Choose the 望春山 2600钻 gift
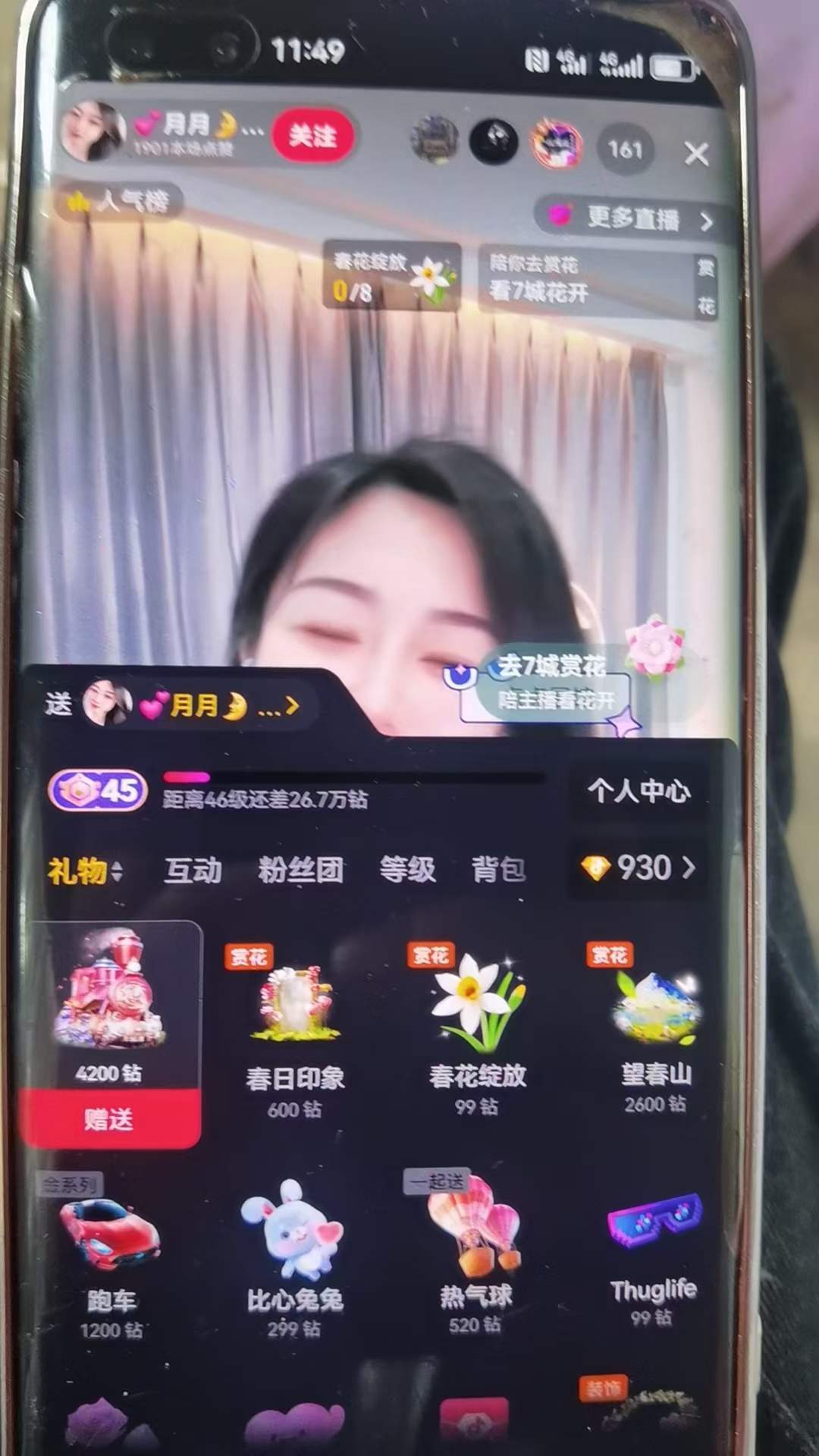 click(x=656, y=1035)
